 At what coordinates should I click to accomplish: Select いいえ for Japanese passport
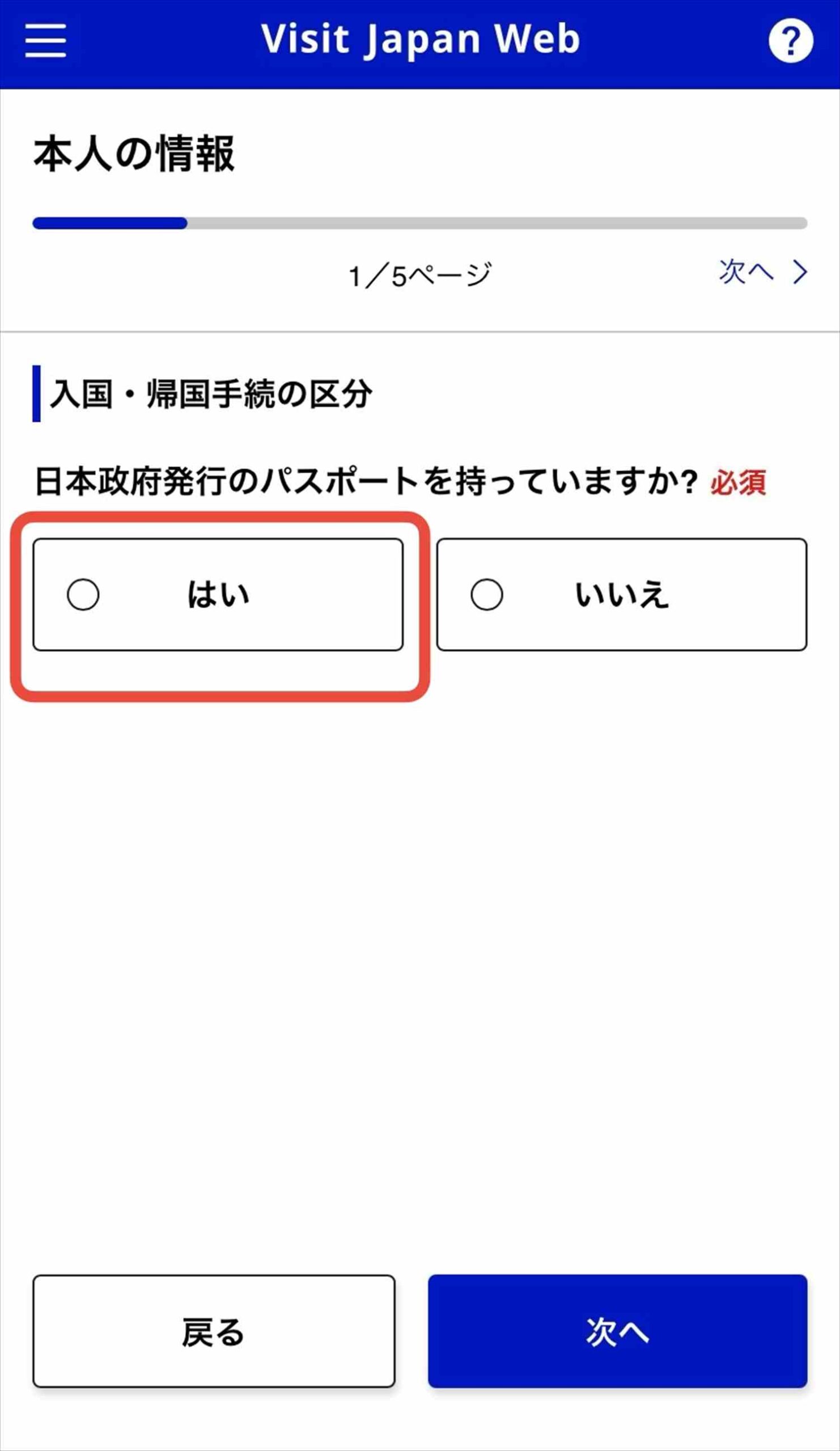[621, 594]
